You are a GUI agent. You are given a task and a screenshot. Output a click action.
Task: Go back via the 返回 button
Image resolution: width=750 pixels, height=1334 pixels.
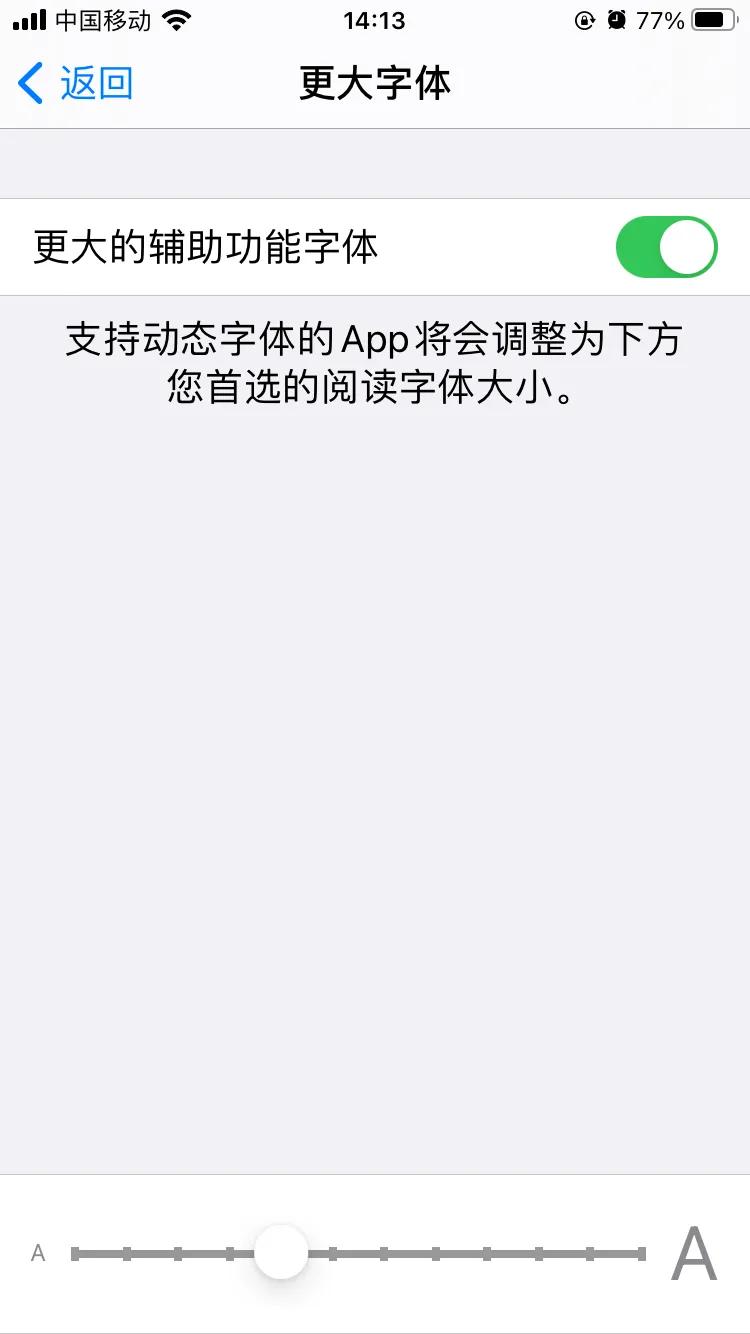[75, 84]
